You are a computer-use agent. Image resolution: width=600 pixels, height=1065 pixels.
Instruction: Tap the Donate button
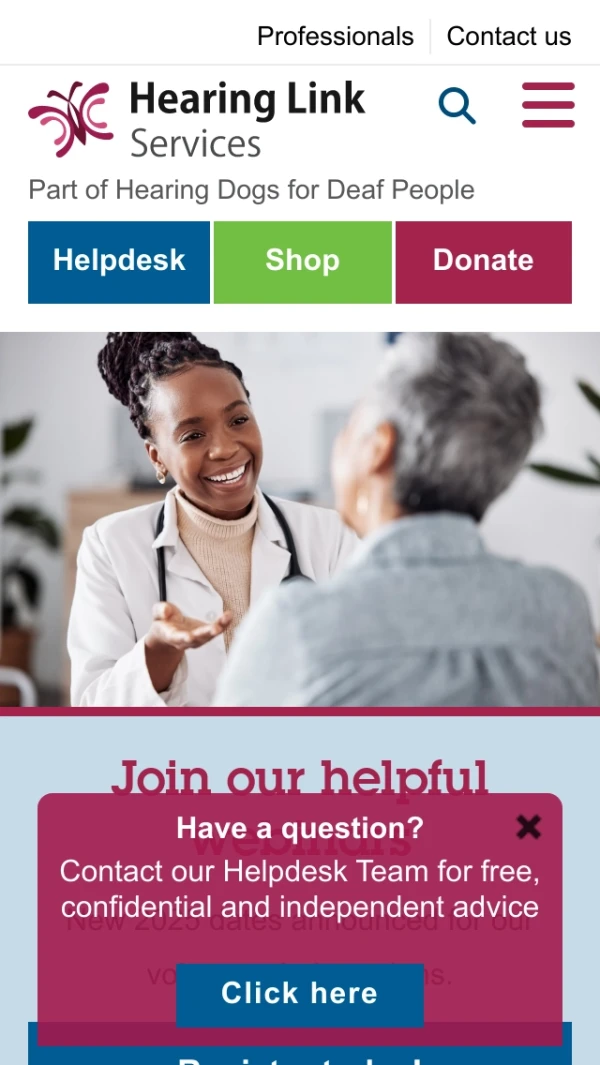point(483,261)
